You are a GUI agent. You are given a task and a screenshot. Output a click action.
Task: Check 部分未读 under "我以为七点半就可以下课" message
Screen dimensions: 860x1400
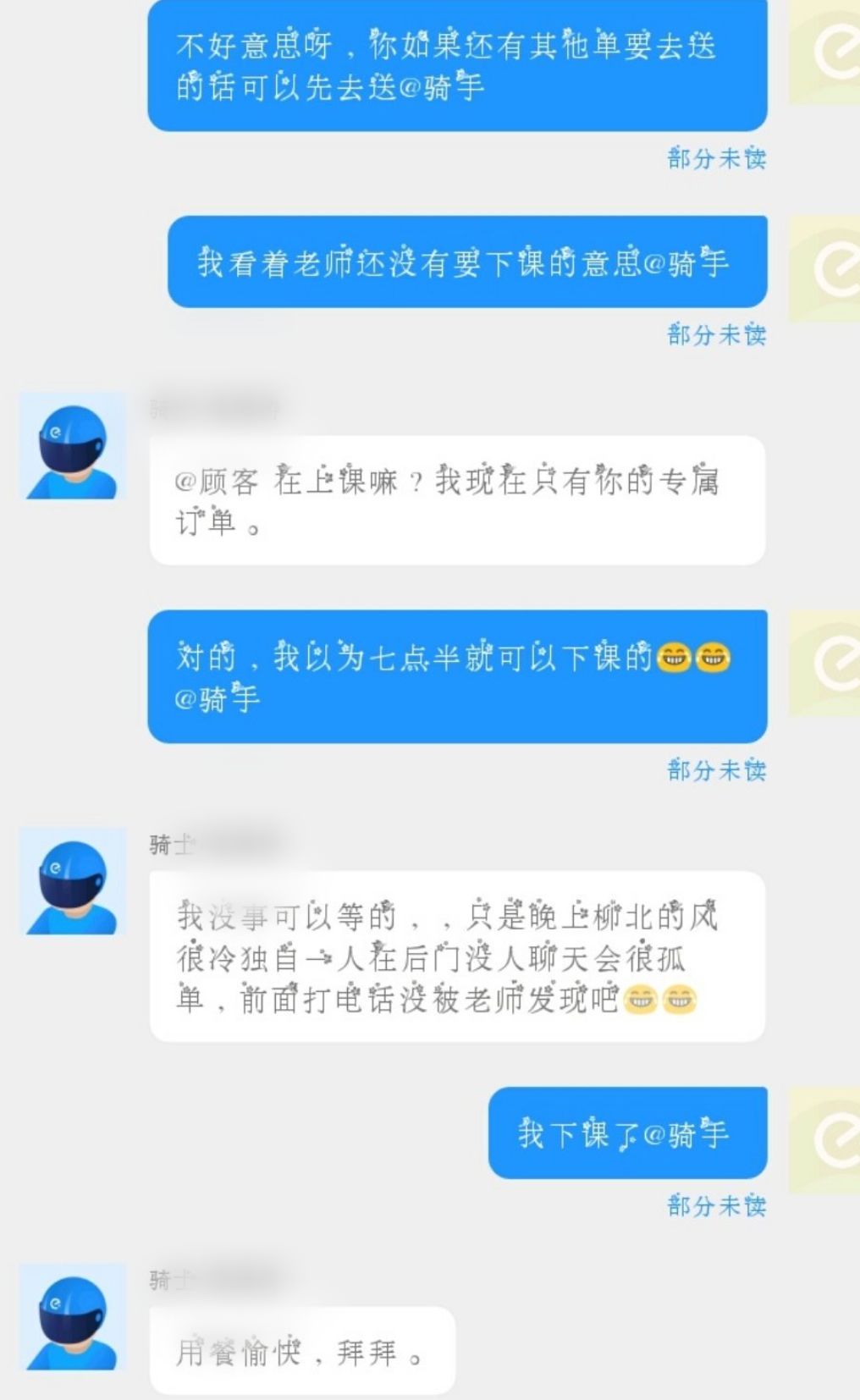716,770
